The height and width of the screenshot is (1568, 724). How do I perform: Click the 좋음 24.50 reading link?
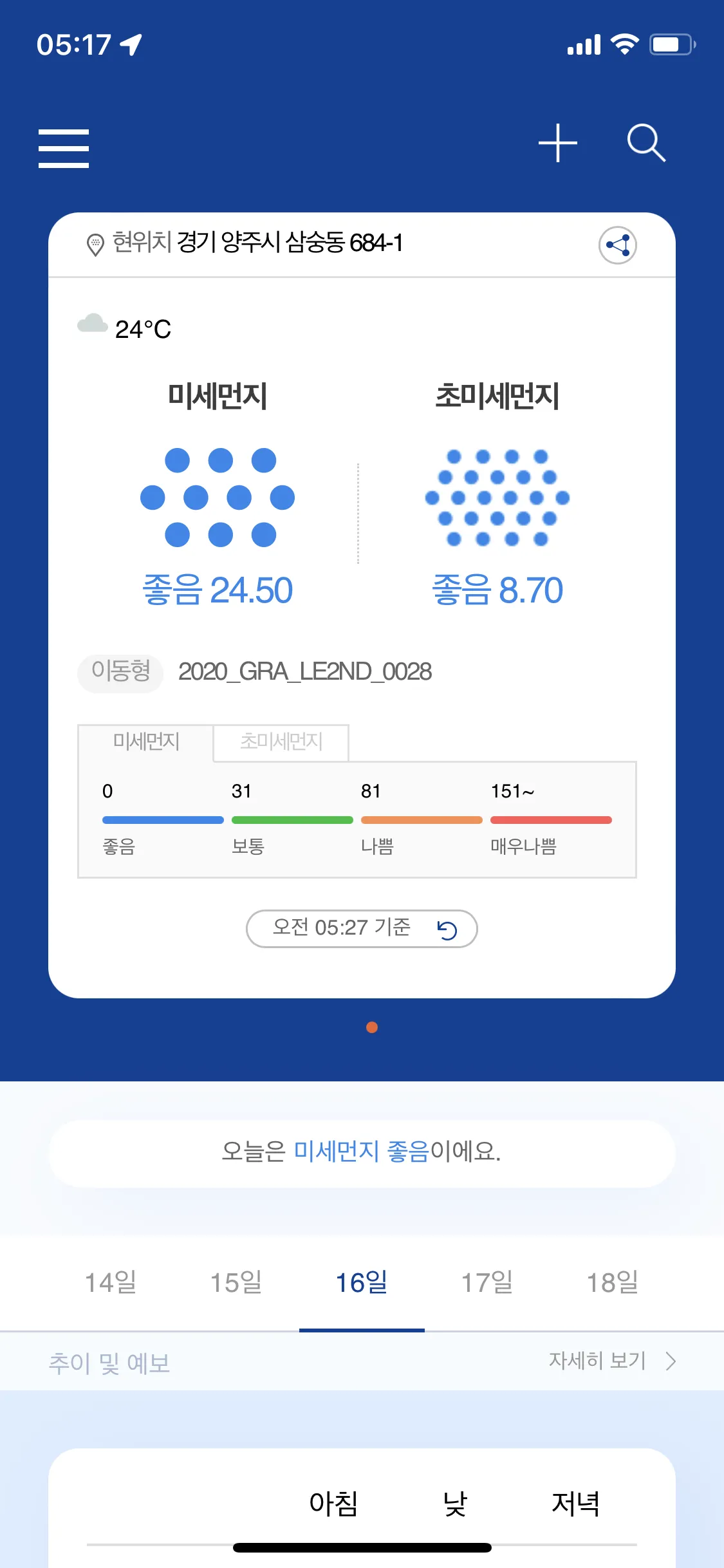(218, 590)
